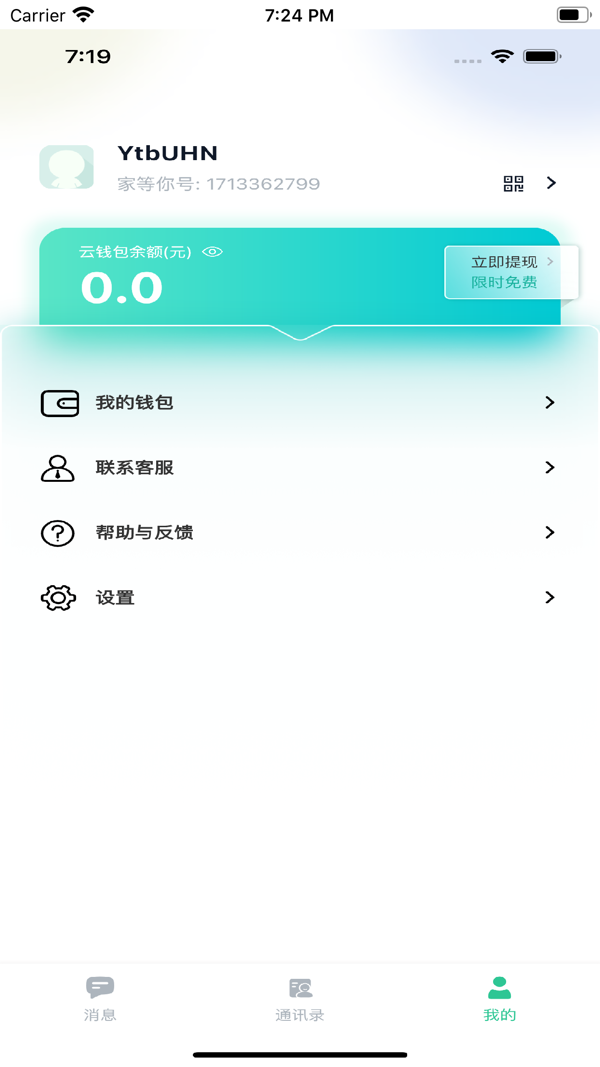Open 设置 settings row
The width and height of the screenshot is (600, 1067).
[300, 597]
